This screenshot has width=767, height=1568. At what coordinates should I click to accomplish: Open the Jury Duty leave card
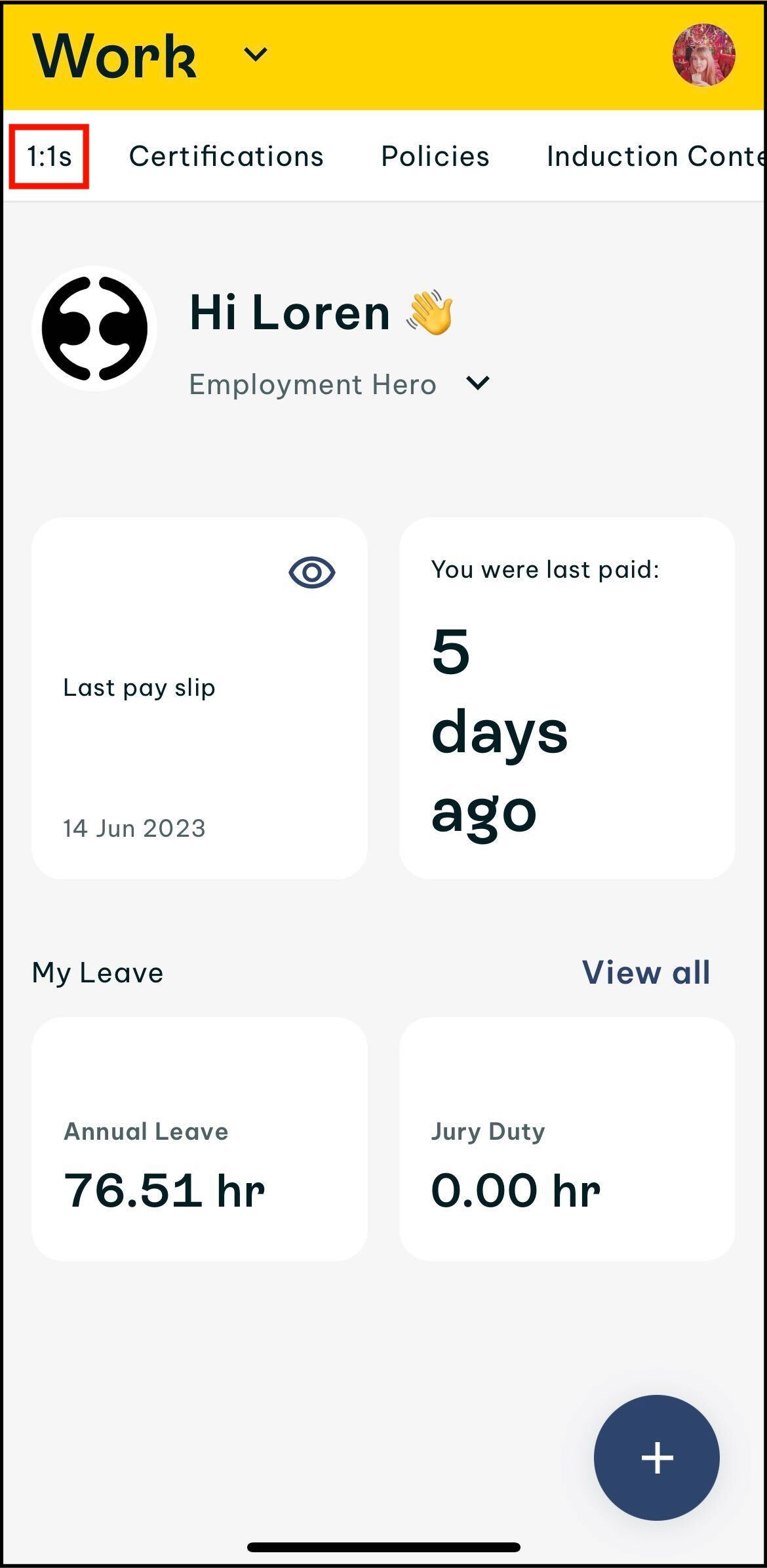pyautogui.click(x=567, y=1139)
